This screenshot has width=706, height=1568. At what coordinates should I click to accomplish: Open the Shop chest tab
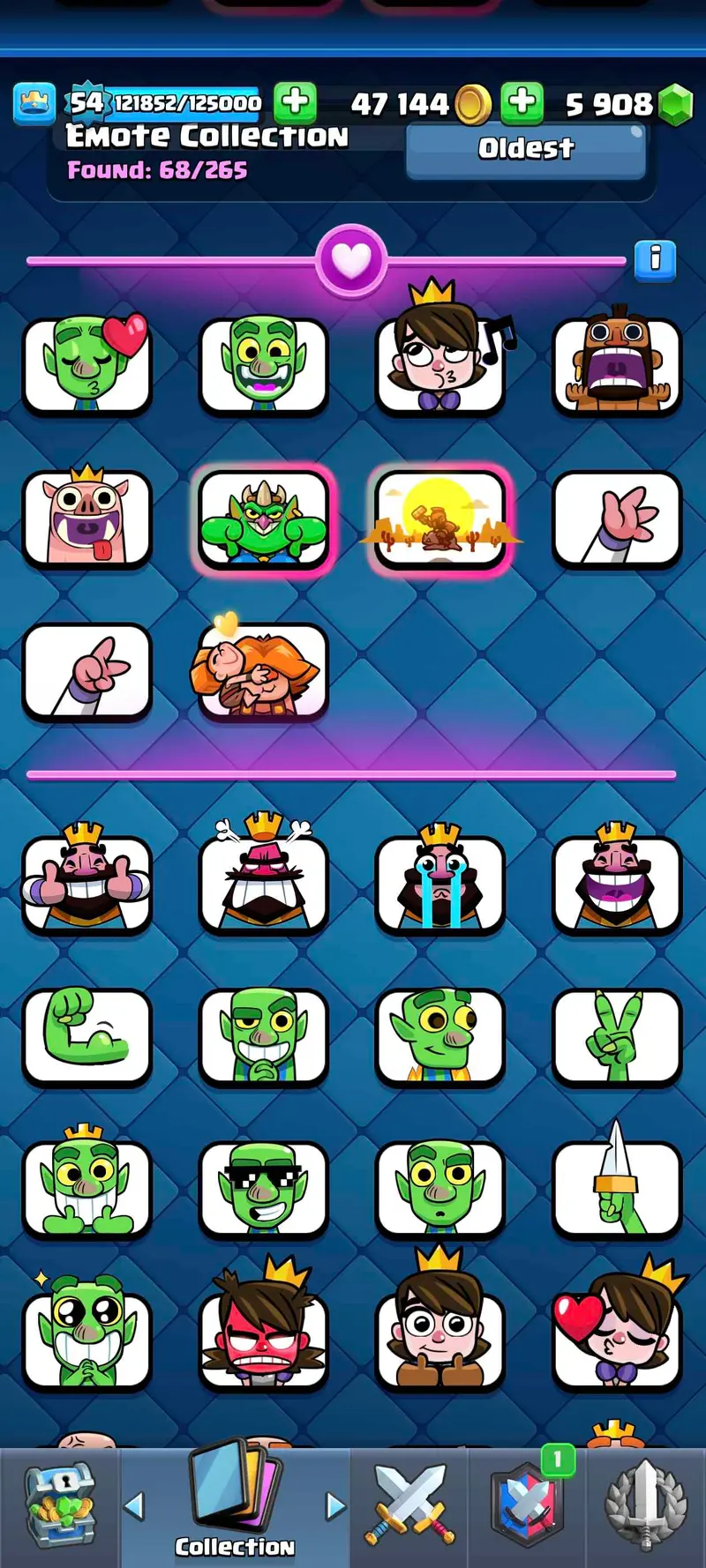pos(59,1506)
